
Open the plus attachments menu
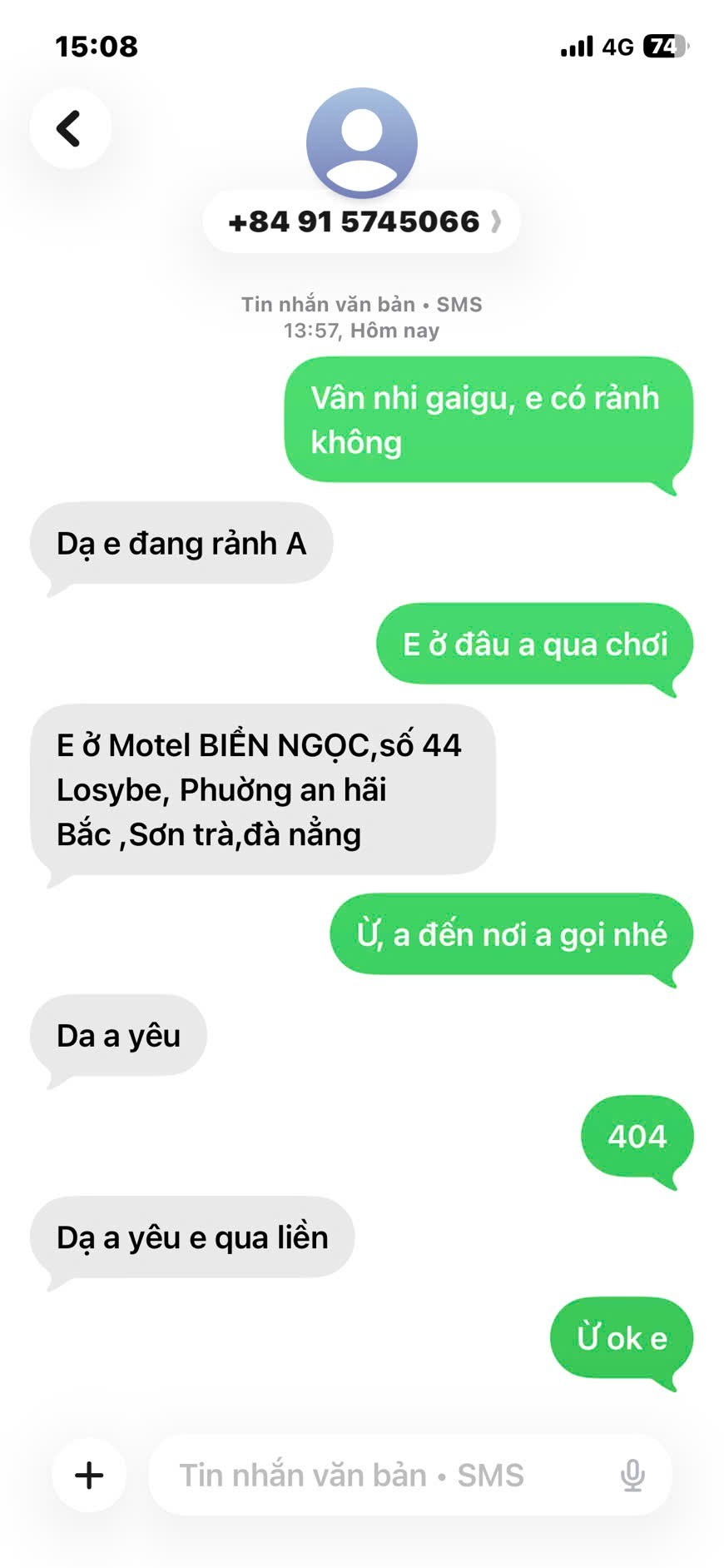(89, 1475)
